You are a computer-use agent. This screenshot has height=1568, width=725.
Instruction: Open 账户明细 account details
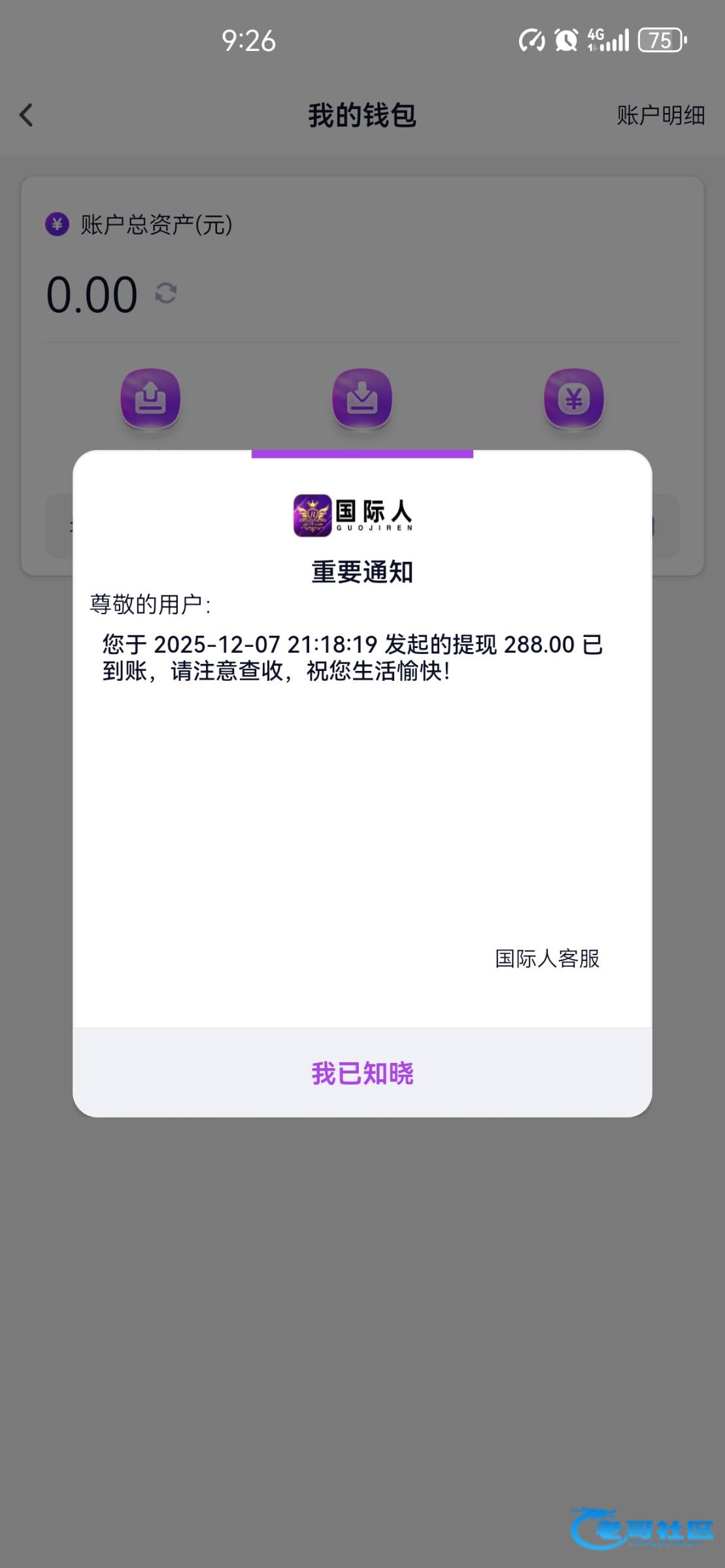point(660,116)
